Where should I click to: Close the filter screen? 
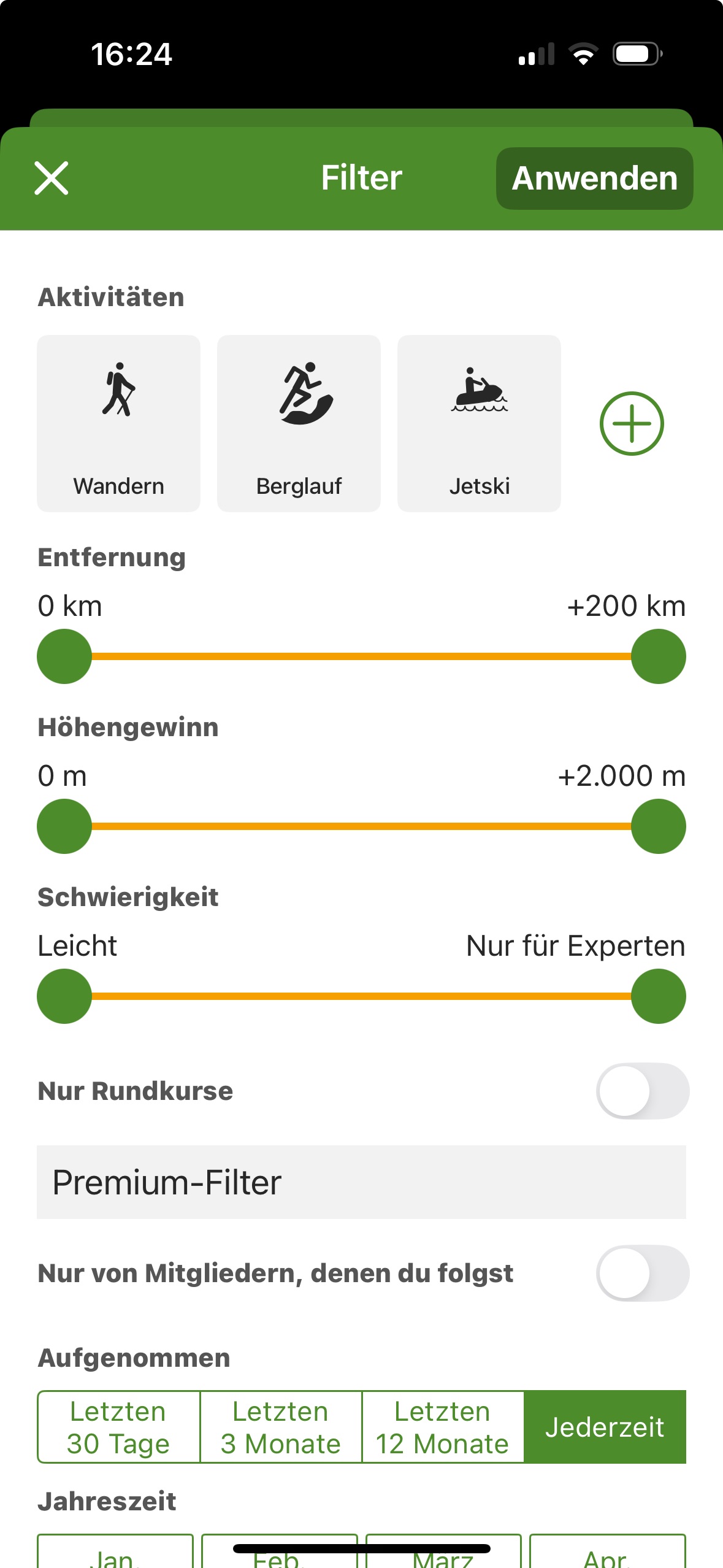pos(52,179)
